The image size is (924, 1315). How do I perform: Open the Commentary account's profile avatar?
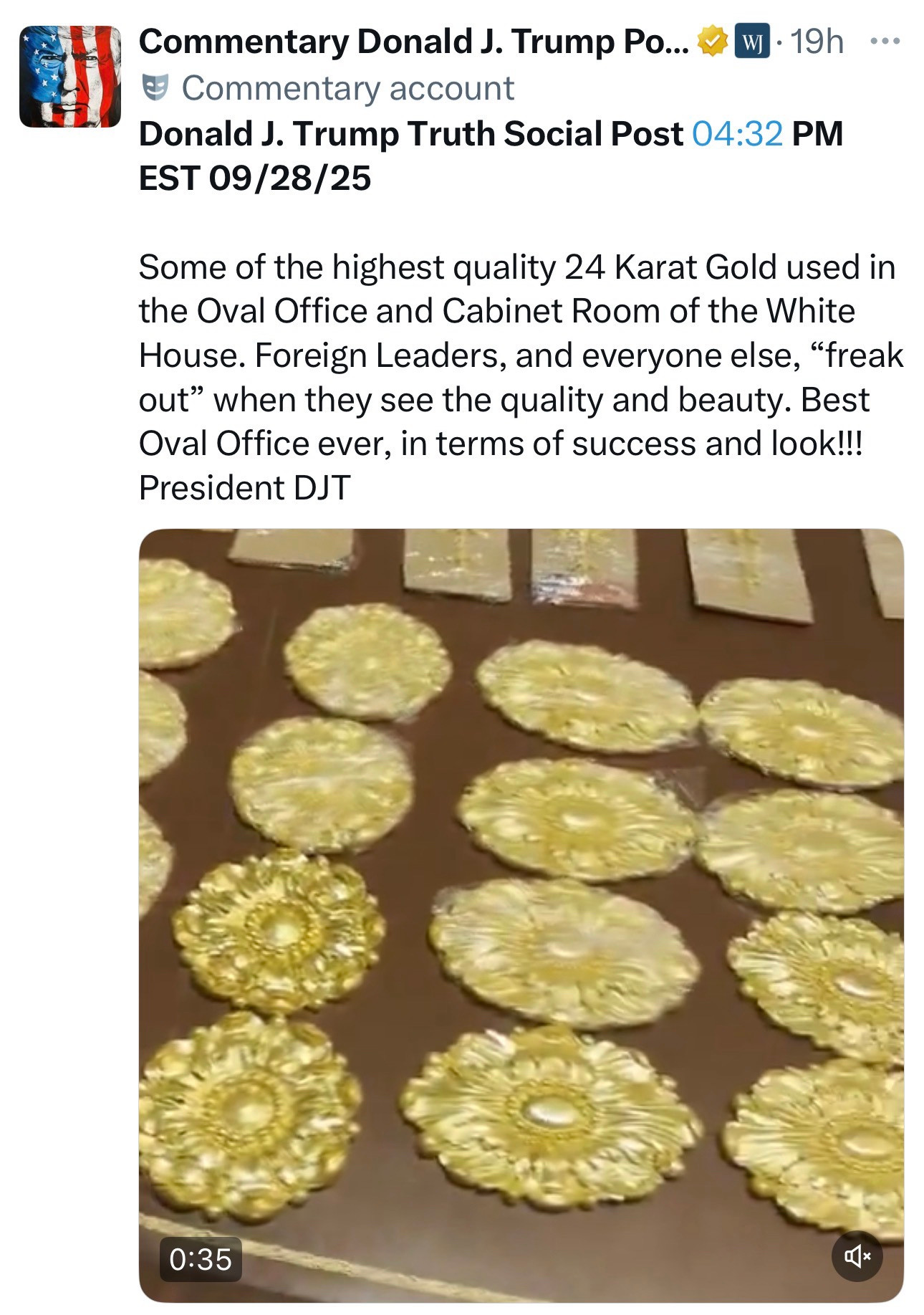[70, 77]
